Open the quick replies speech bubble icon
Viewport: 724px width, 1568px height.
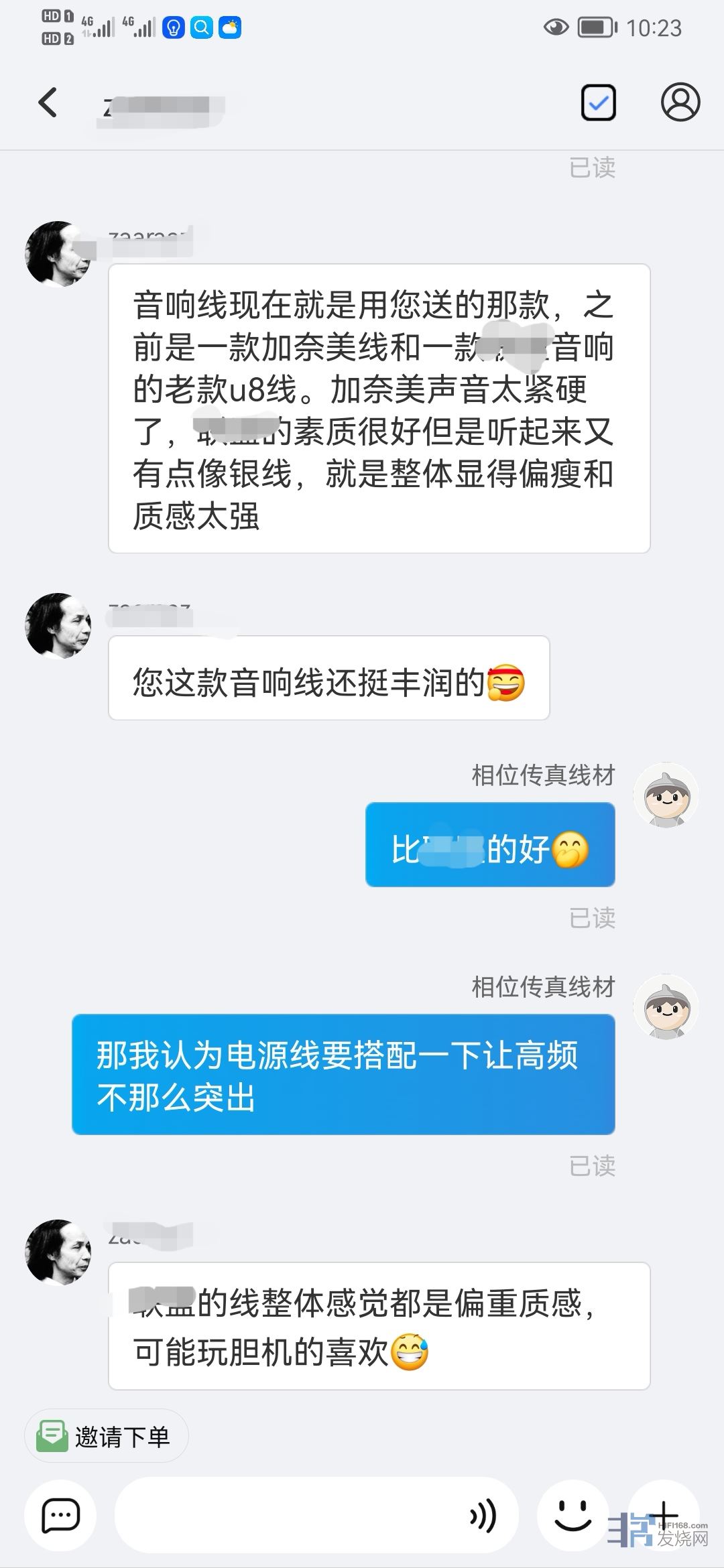[x=60, y=1516]
